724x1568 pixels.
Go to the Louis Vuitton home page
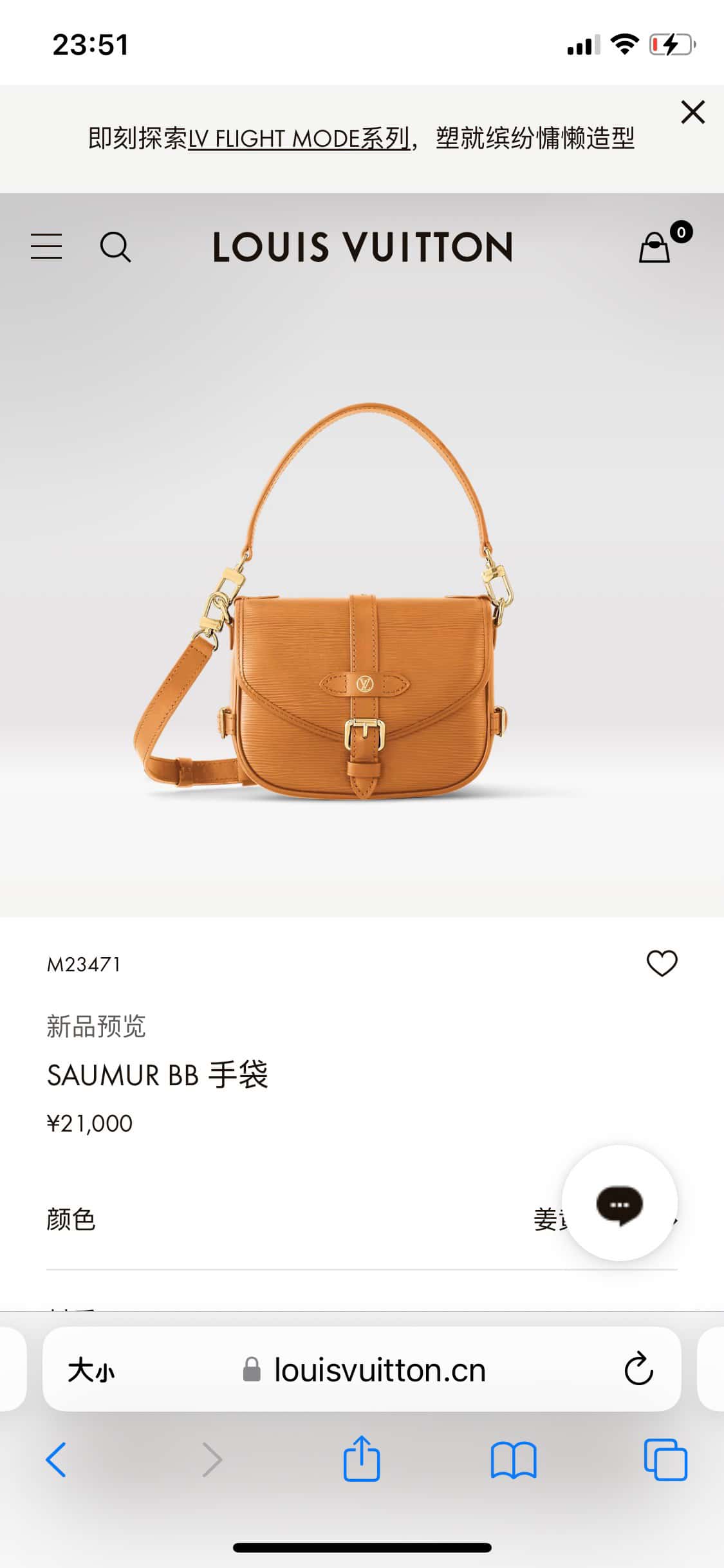click(362, 247)
